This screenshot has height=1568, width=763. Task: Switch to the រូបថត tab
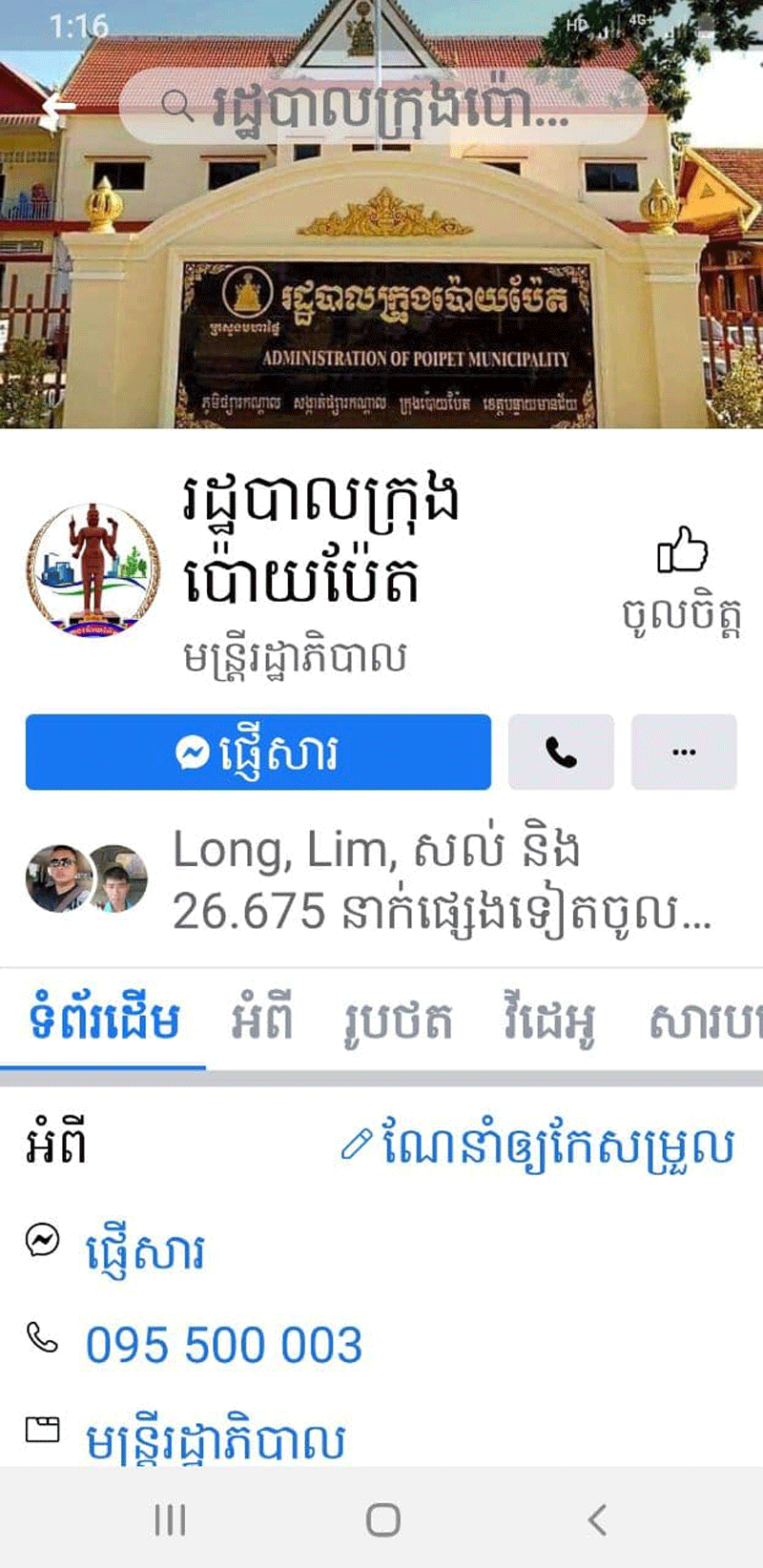click(398, 1021)
